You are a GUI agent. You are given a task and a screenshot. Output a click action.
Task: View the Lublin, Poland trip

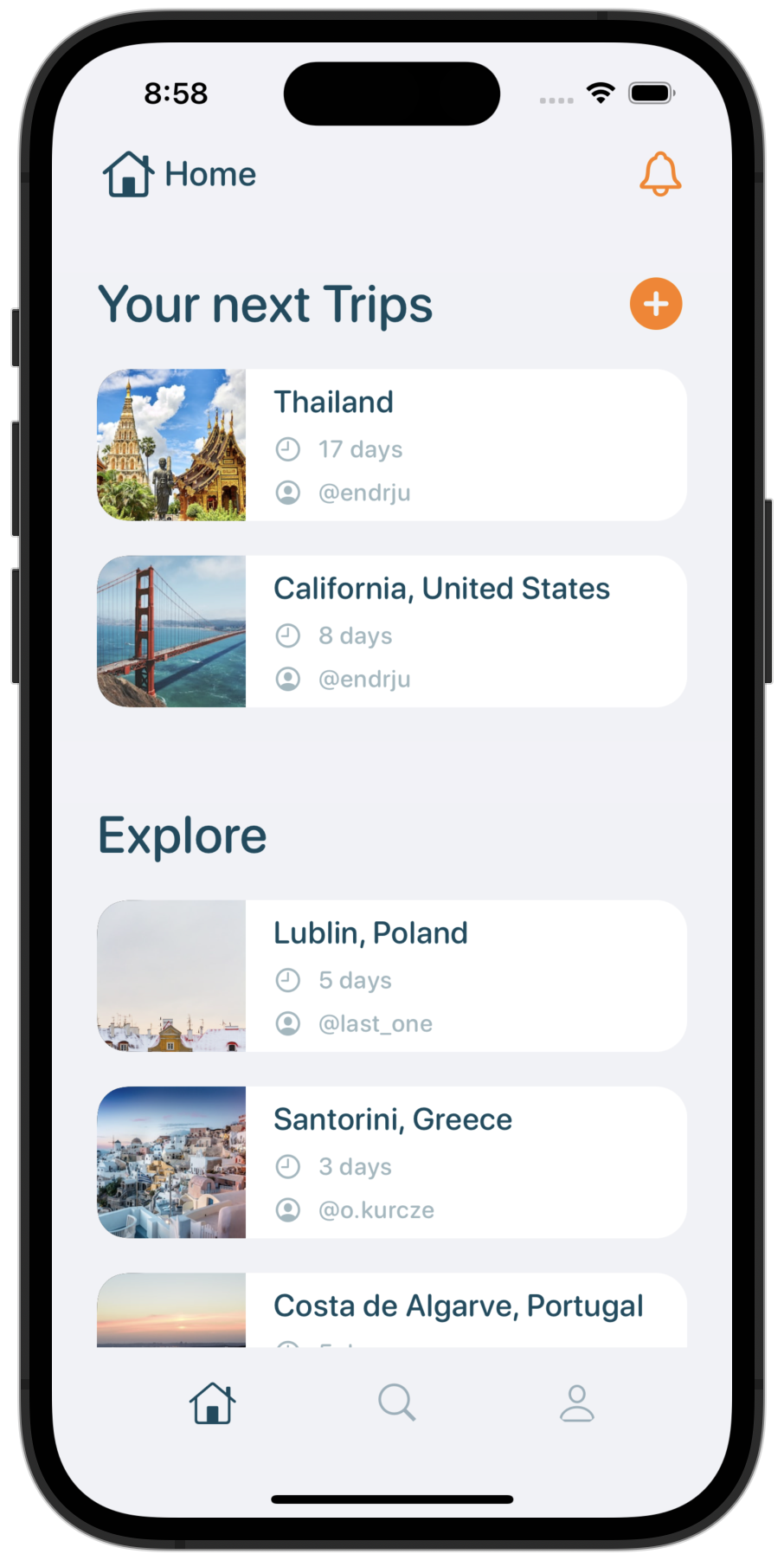pos(392,976)
